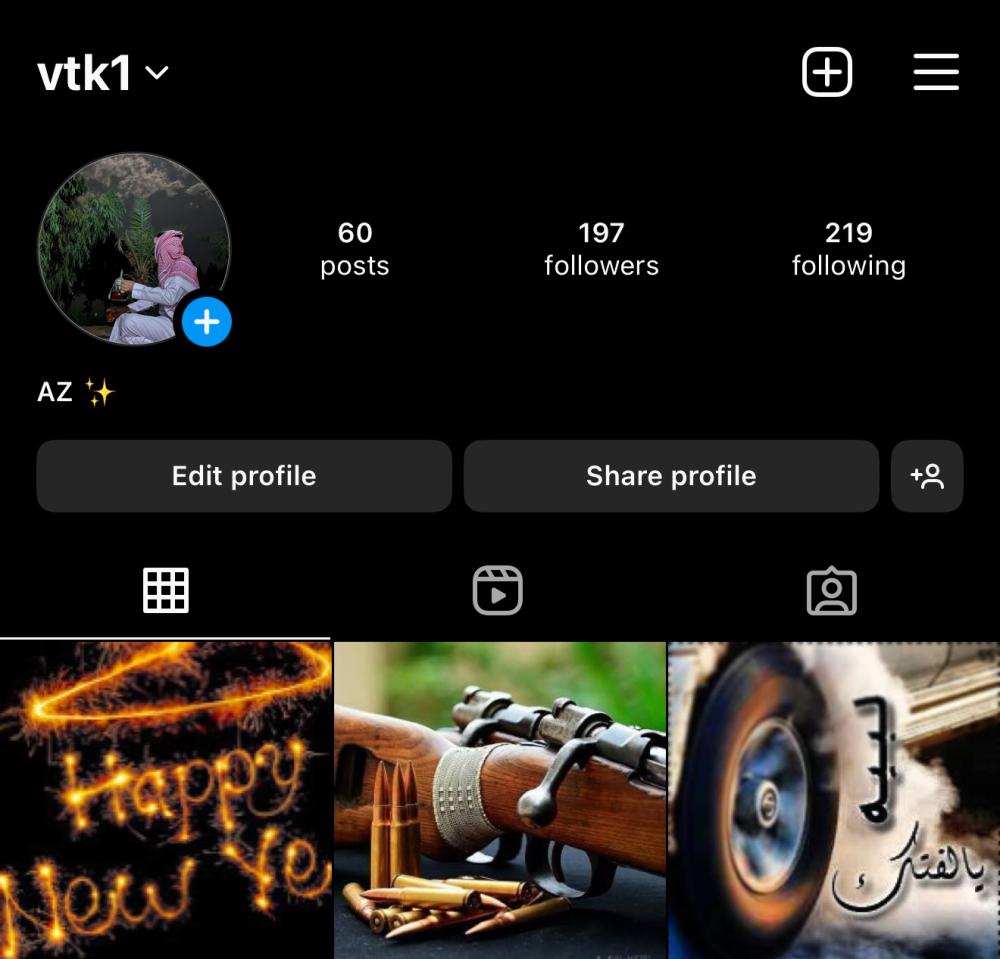This screenshot has width=1000, height=959.
Task: Add a story via profile picture plus
Action: (207, 322)
